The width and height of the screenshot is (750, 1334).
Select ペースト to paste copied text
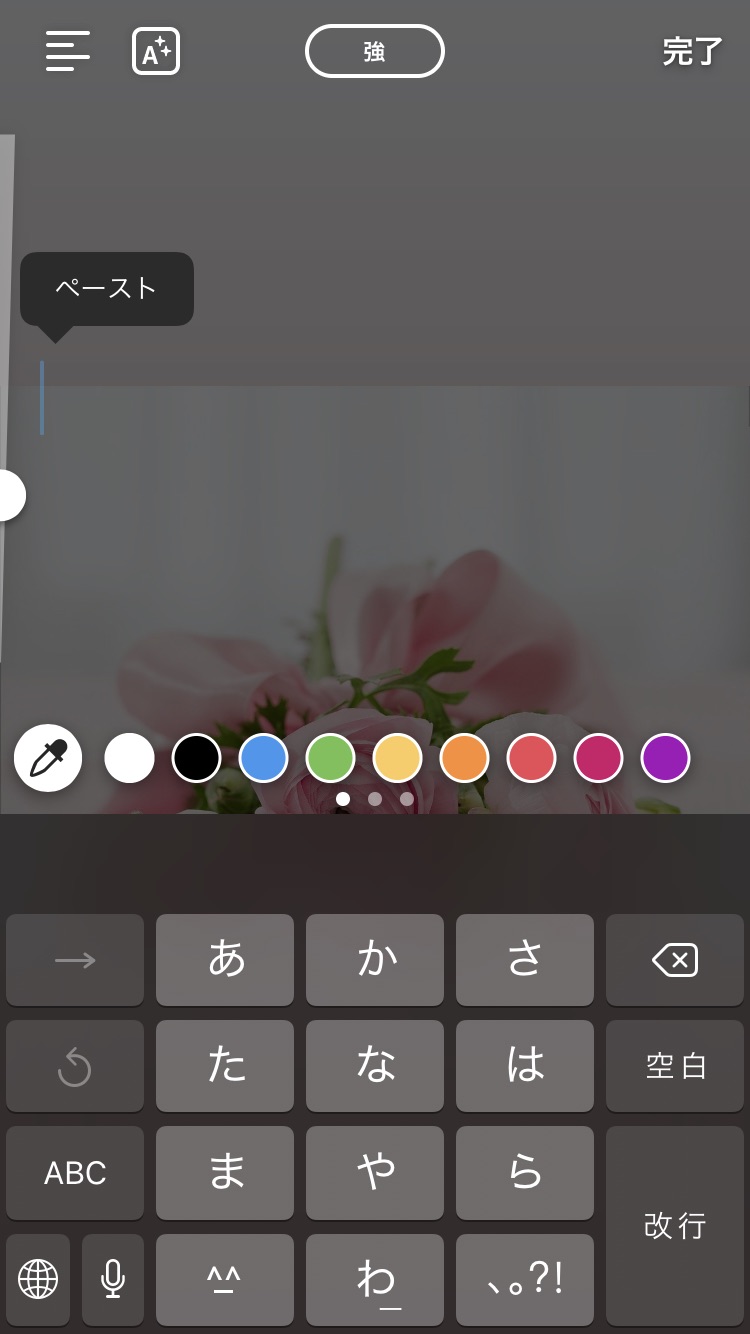coord(106,289)
